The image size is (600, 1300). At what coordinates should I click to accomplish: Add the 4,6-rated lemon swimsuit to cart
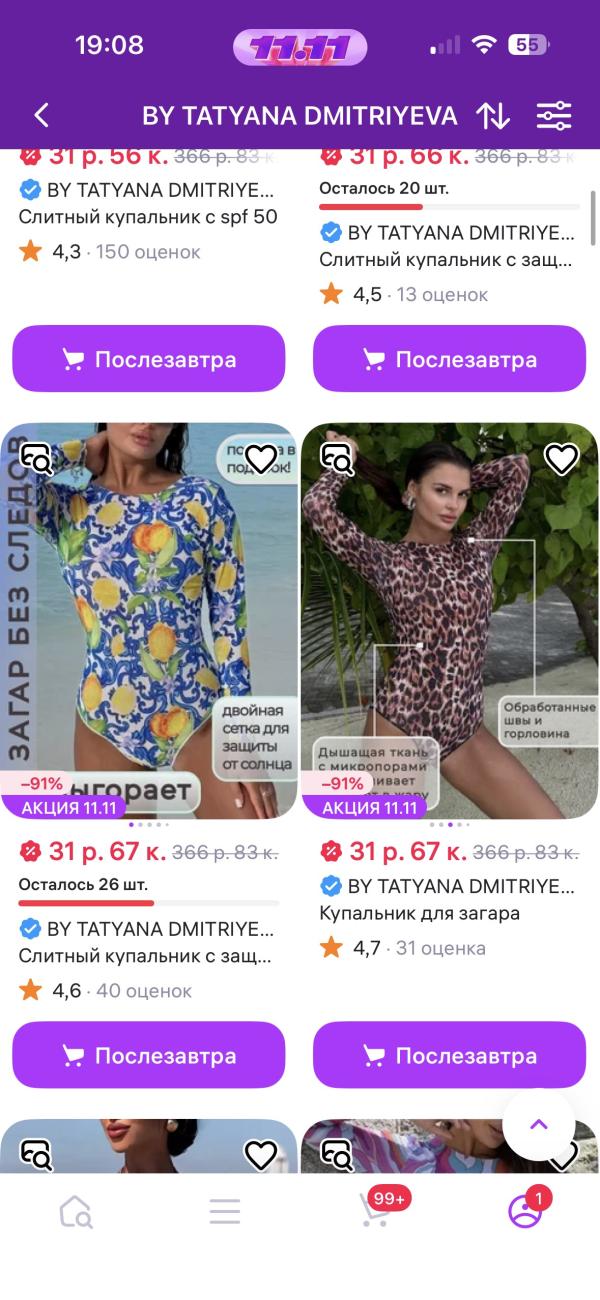point(148,1055)
